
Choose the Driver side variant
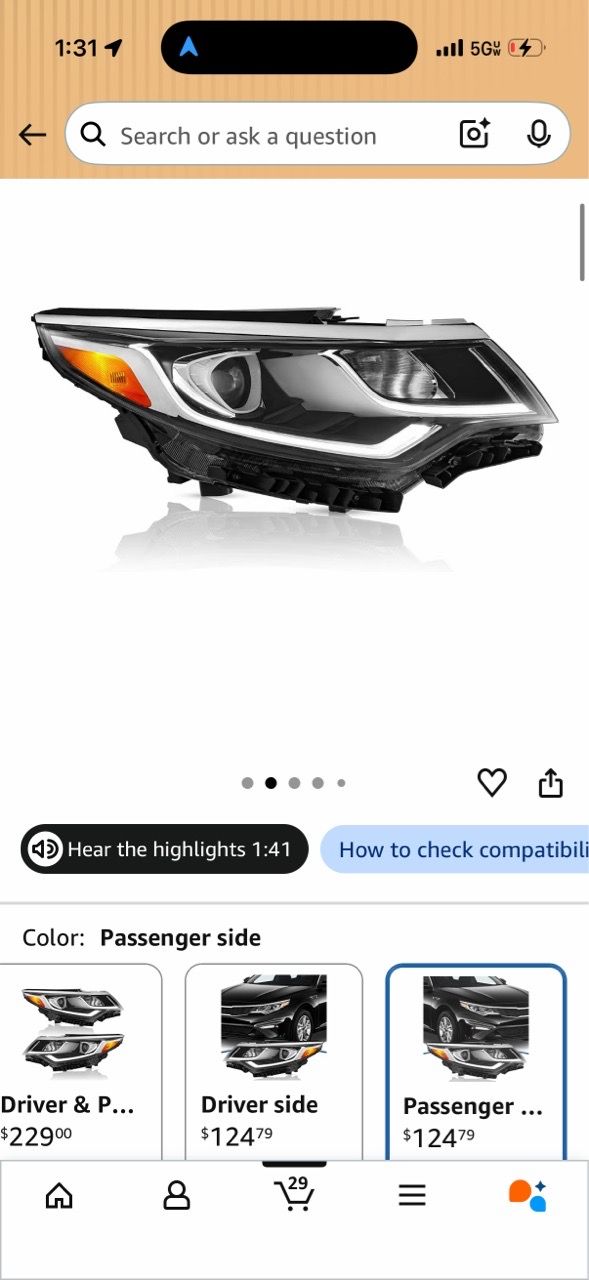click(x=274, y=1061)
